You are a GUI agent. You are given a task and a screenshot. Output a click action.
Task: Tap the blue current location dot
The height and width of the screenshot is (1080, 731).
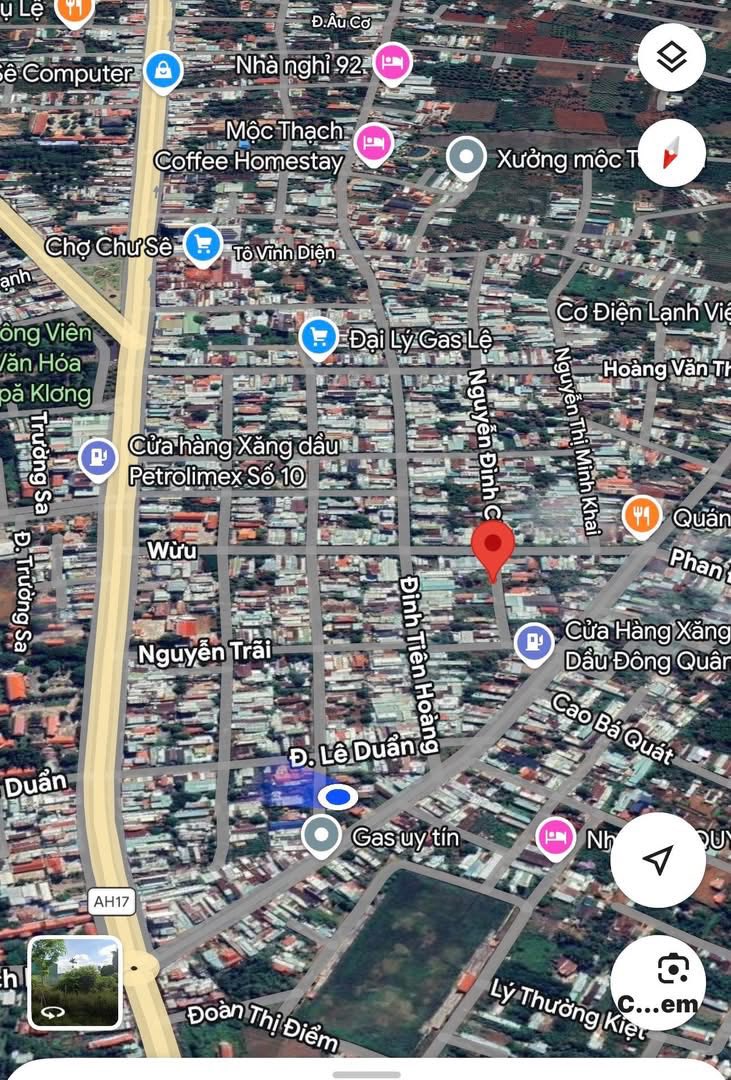click(x=340, y=797)
